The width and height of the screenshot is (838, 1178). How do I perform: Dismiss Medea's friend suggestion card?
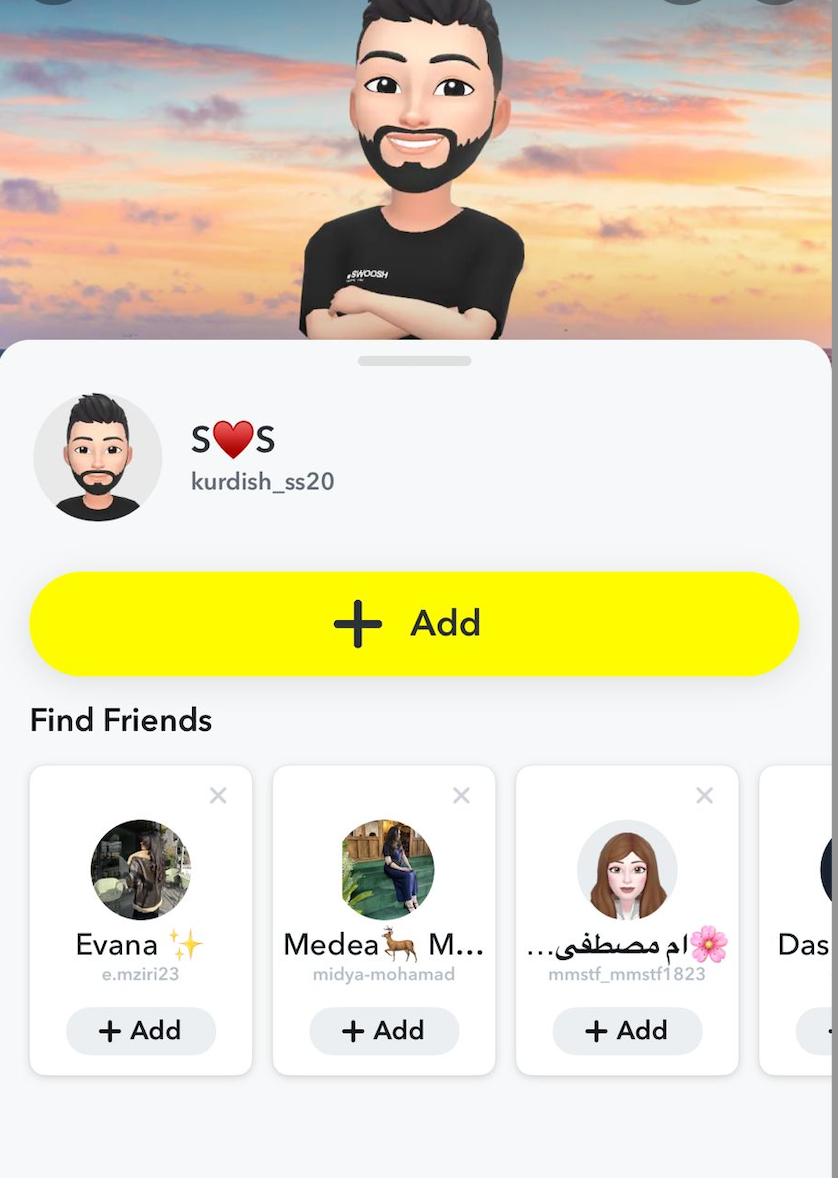tap(461, 794)
